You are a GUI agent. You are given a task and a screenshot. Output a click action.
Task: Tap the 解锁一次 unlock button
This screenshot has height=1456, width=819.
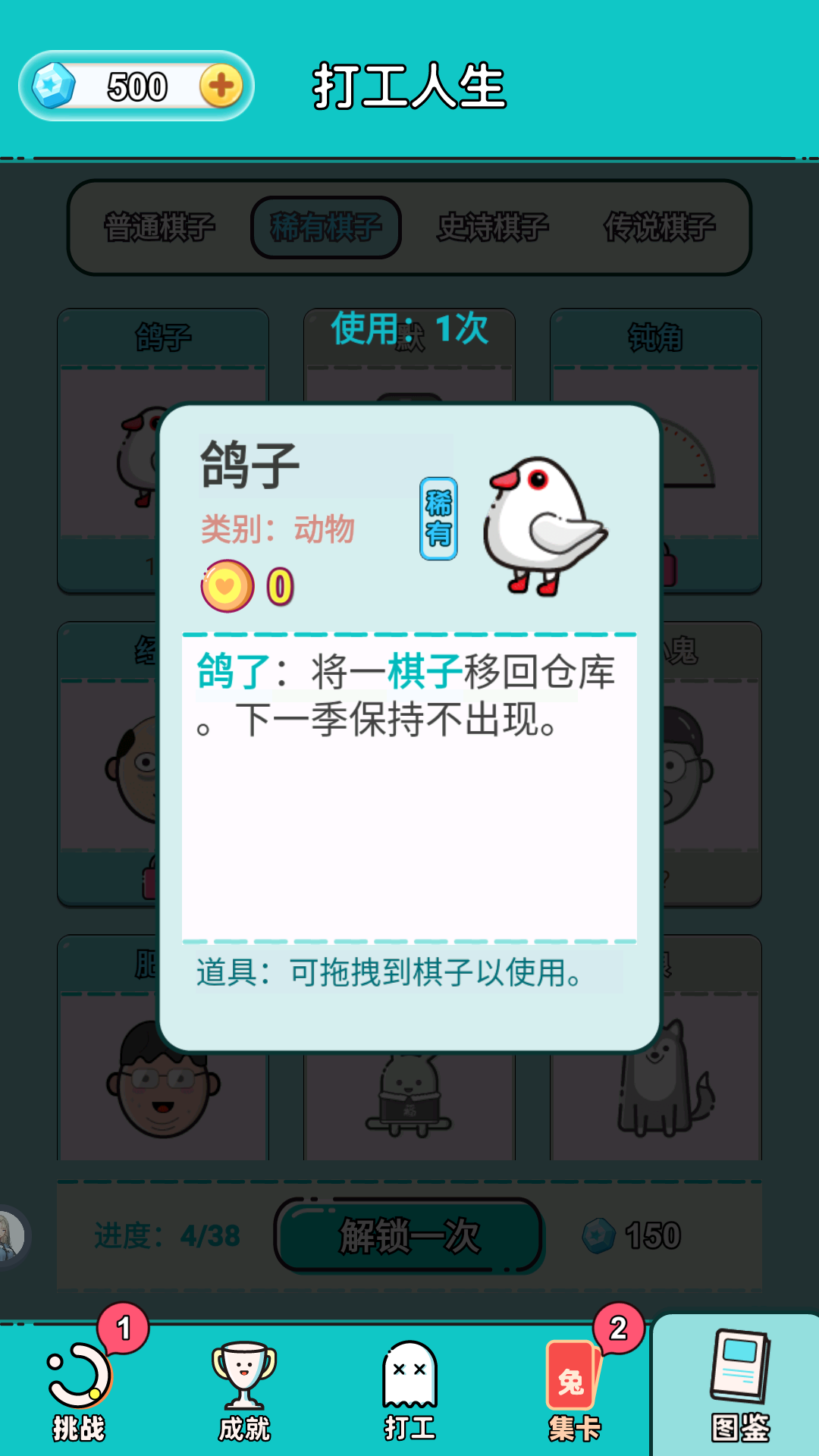pyautogui.click(x=409, y=1236)
